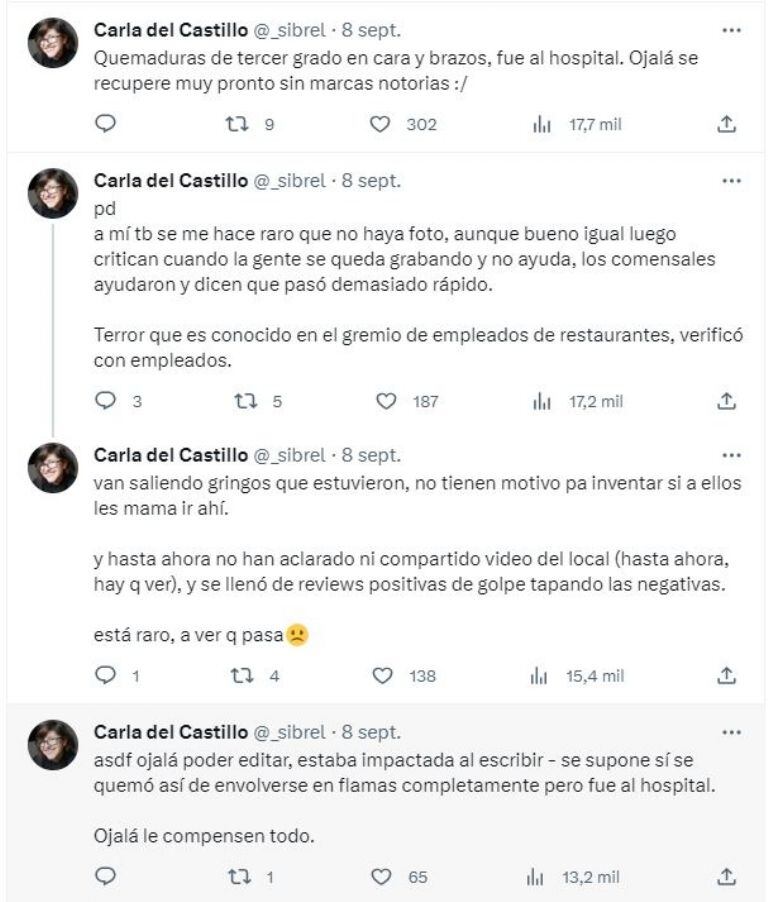
Task: Open Carla del Castillo's avatar on 'asdf ojalá' tweet
Action: [52, 744]
